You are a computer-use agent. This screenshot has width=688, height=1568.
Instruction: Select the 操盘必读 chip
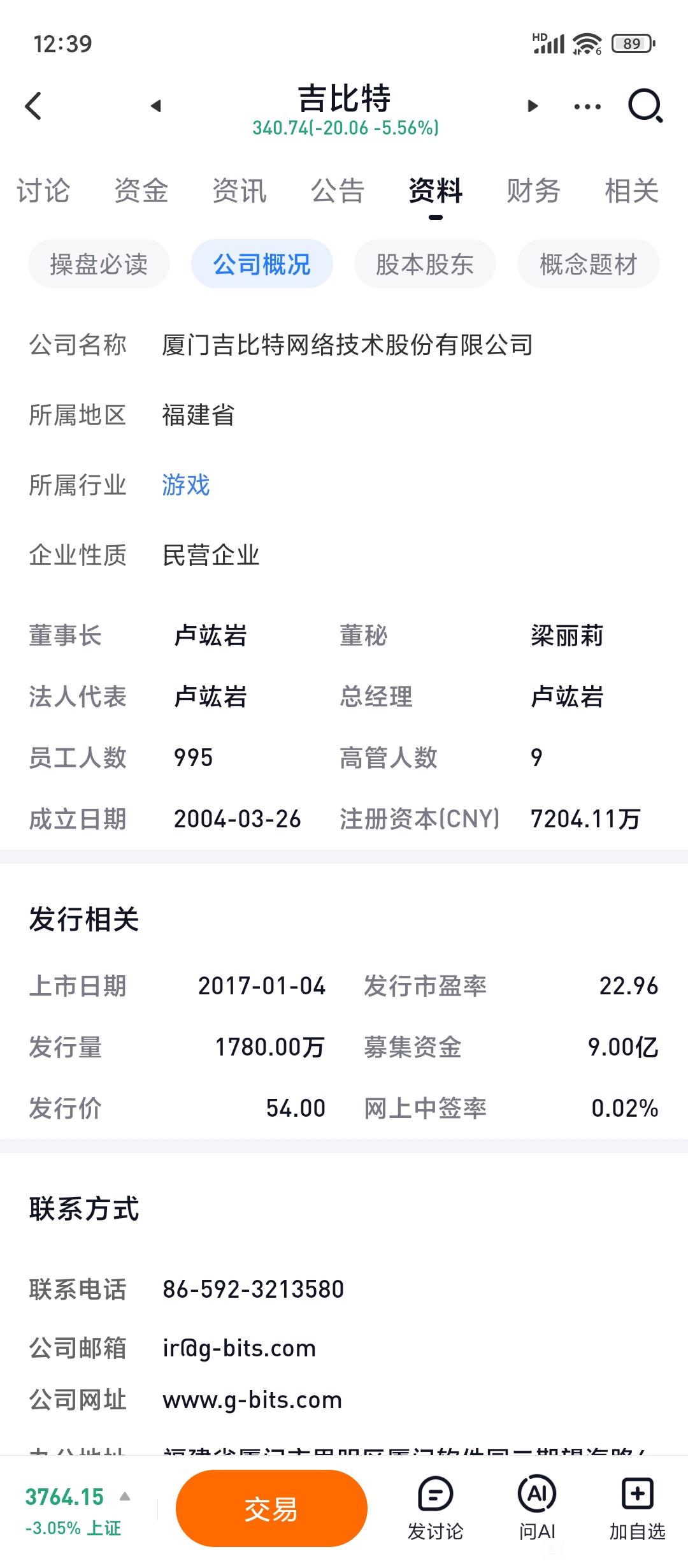pos(99,264)
